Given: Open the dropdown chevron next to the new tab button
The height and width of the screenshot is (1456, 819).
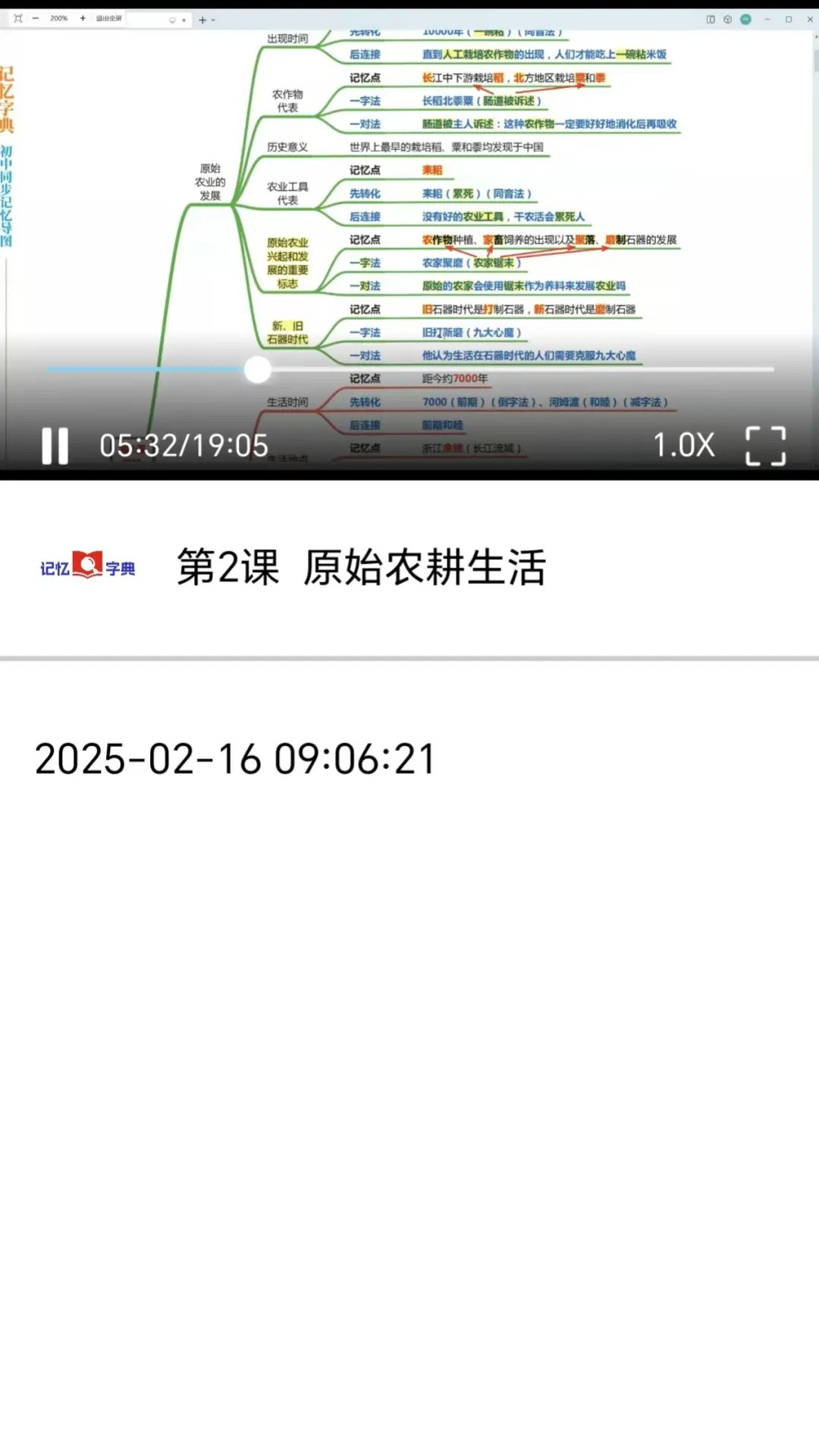Looking at the screenshot, I should click(213, 20).
